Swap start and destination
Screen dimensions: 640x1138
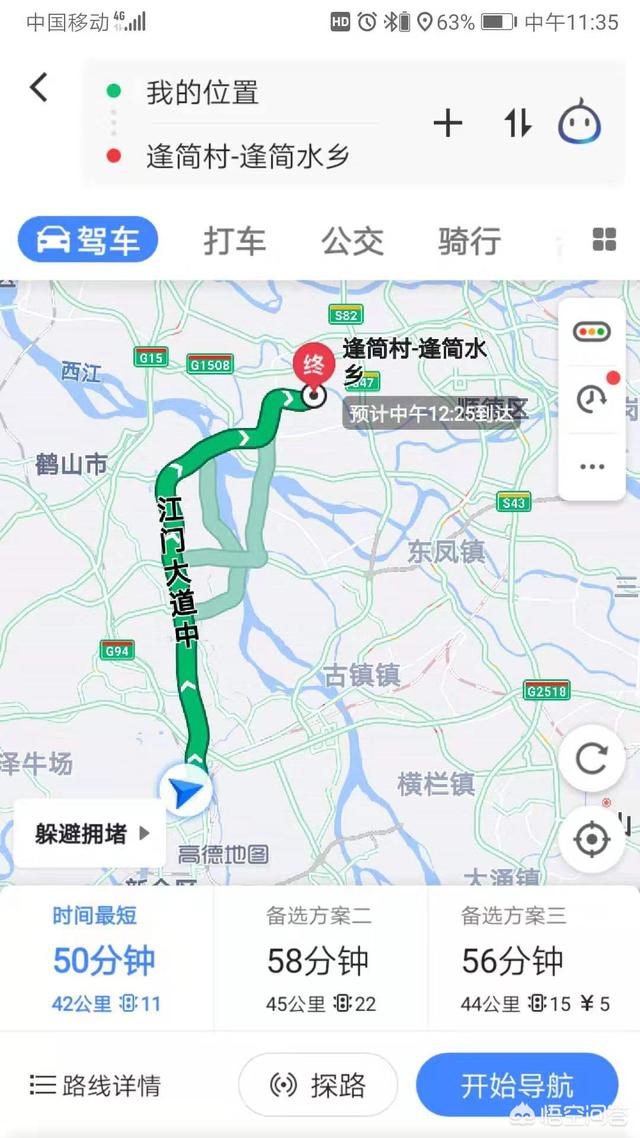point(518,124)
